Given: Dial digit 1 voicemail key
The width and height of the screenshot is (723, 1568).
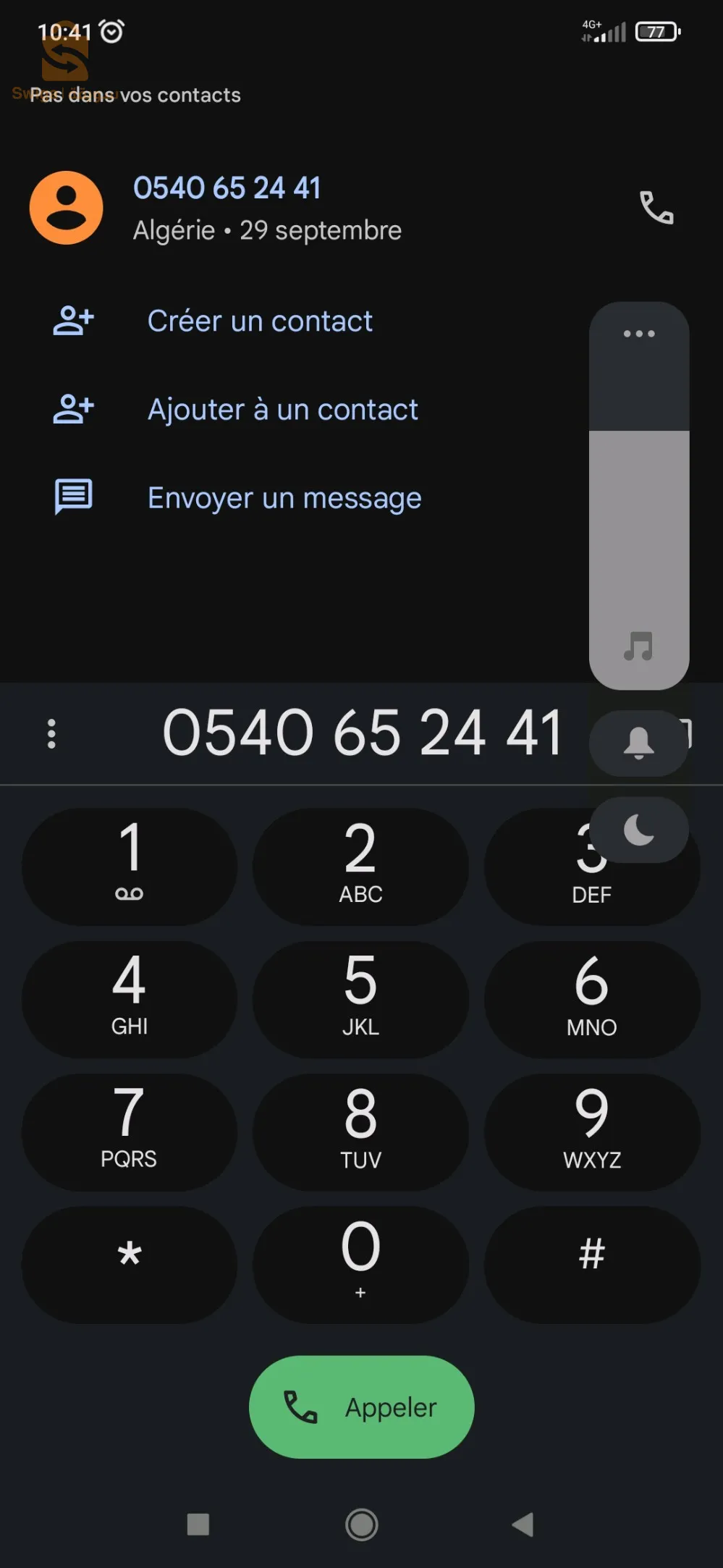Looking at the screenshot, I should (x=130, y=866).
